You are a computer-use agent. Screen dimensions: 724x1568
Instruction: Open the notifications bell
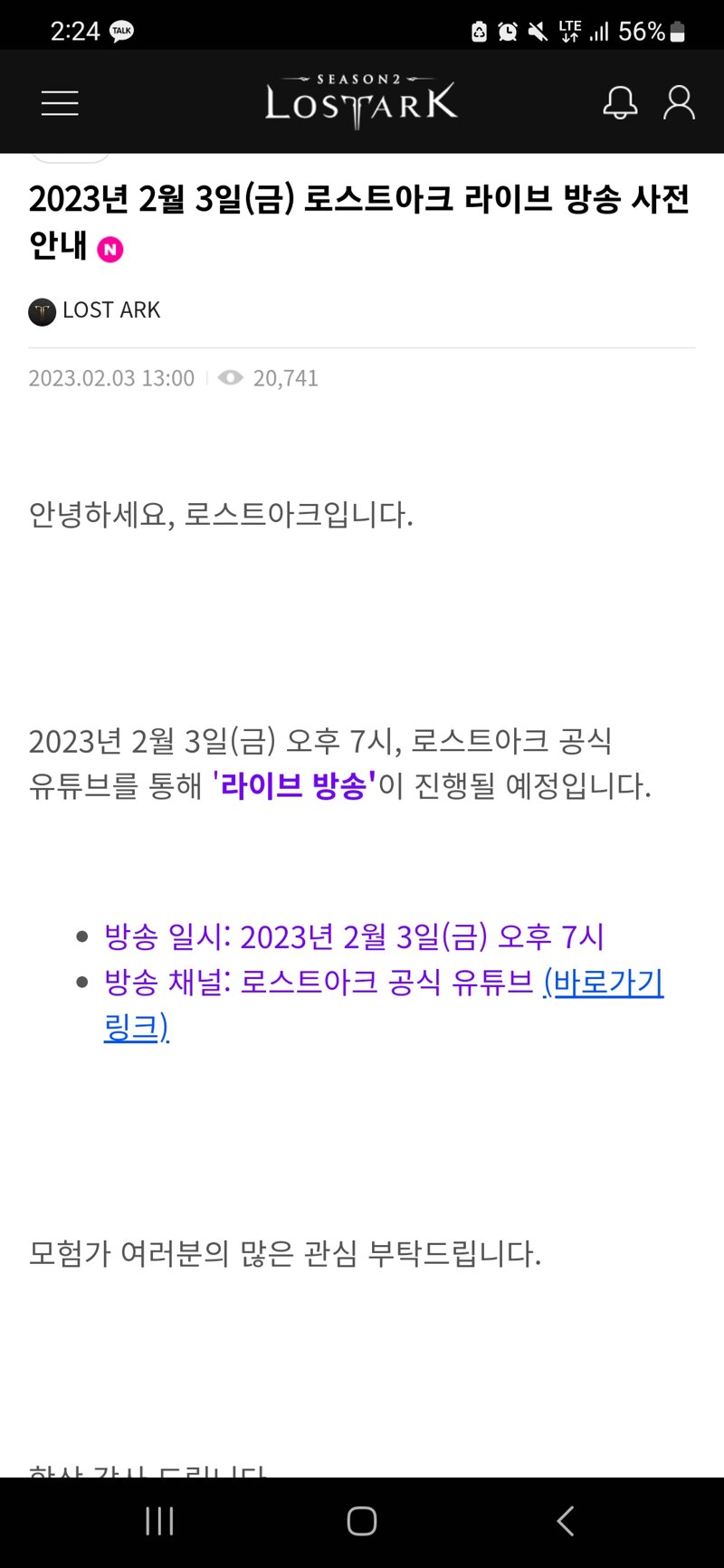pos(620,102)
